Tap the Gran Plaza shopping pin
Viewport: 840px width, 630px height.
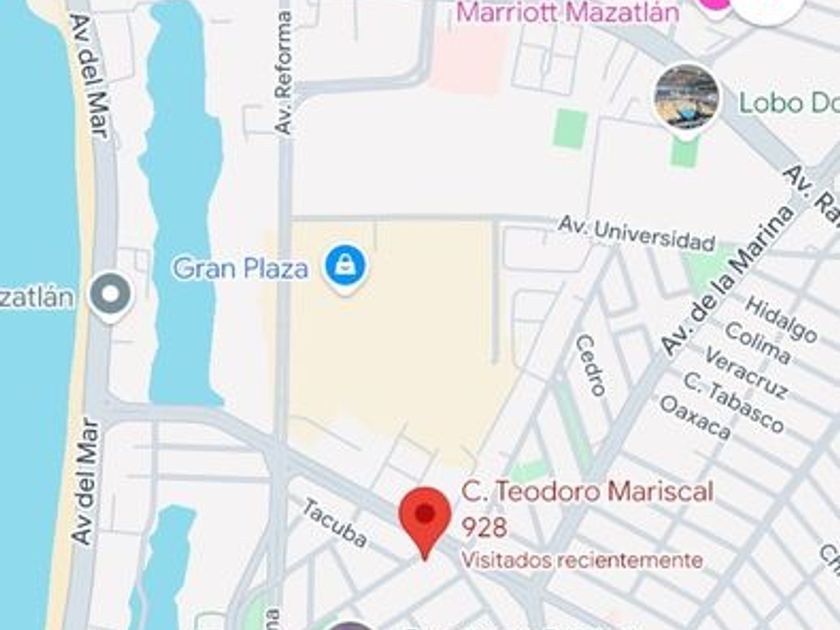pyautogui.click(x=345, y=266)
